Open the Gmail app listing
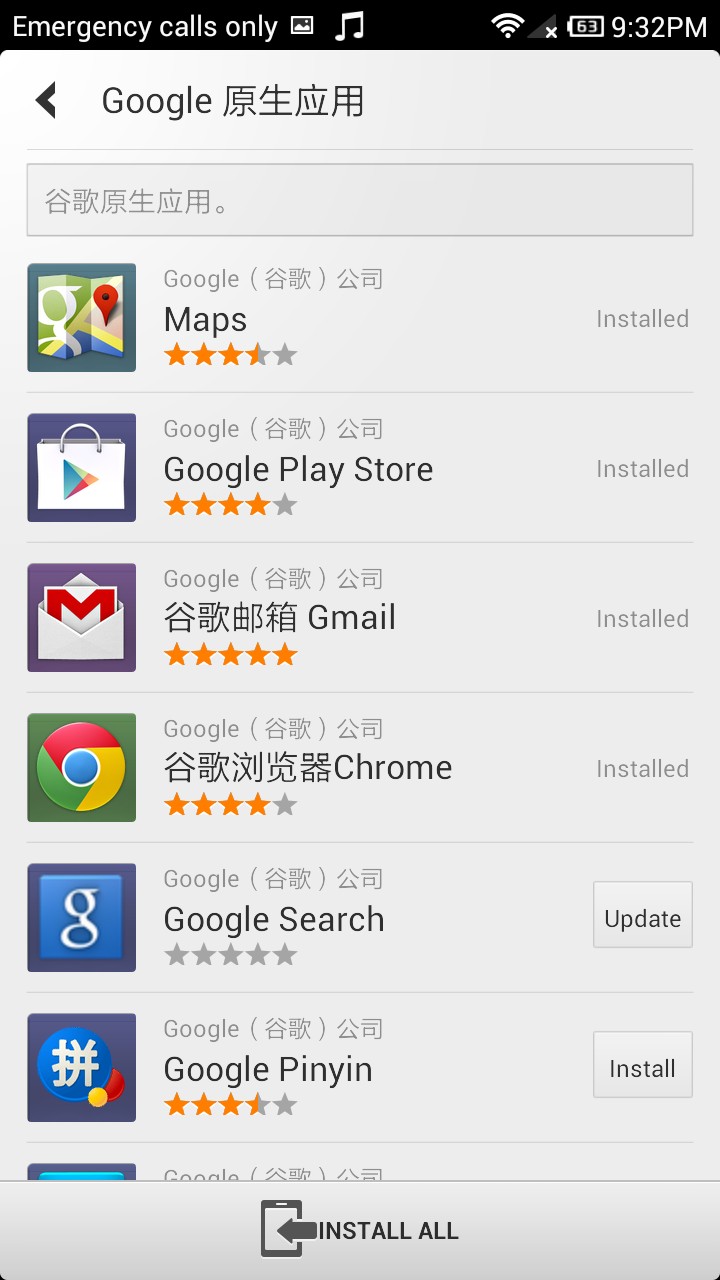The height and width of the screenshot is (1280, 720). point(360,618)
